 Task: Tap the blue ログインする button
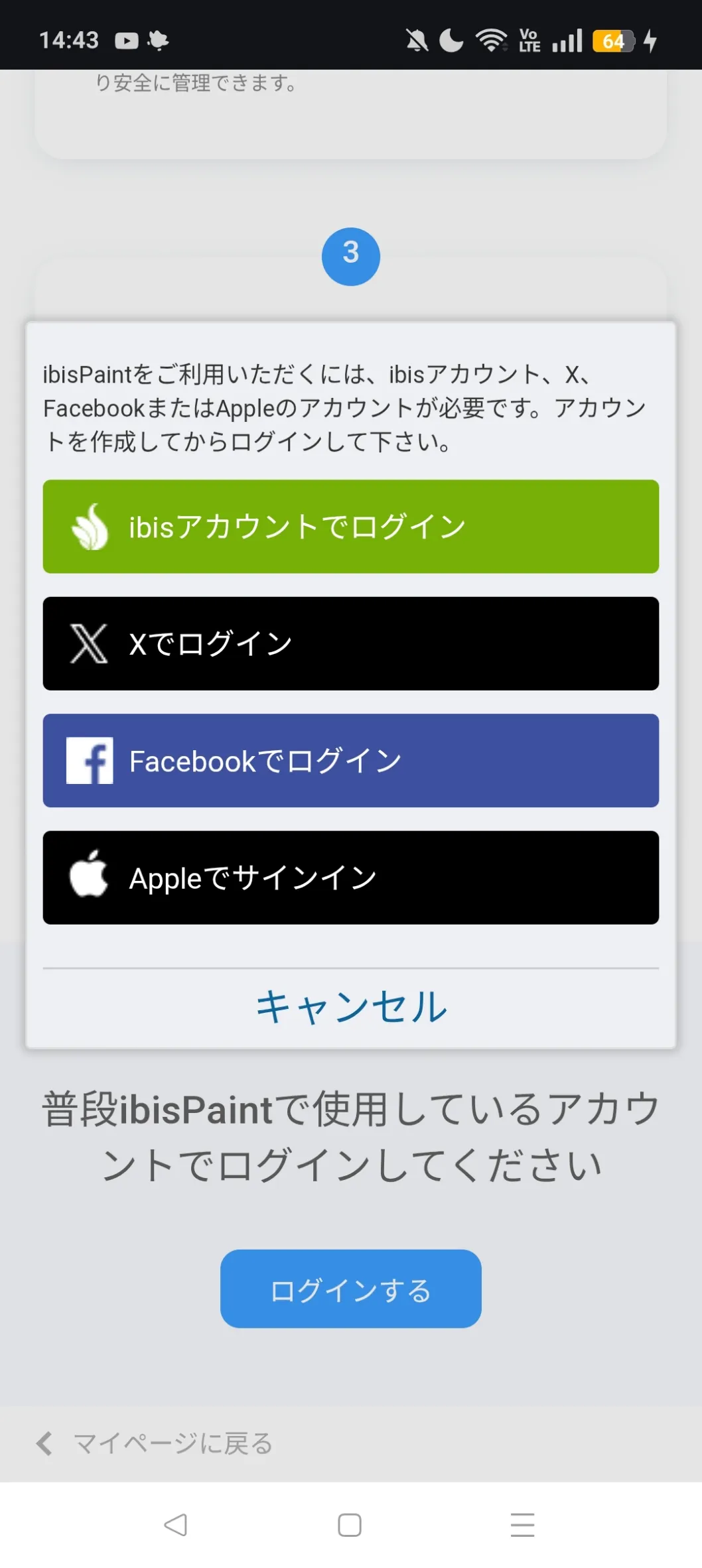coord(350,1289)
